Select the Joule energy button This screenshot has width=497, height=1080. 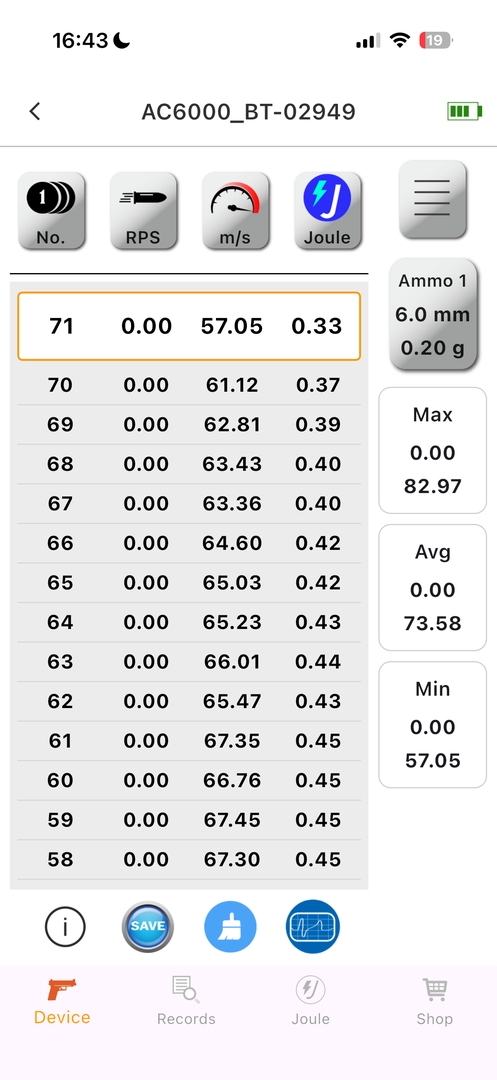coord(328,210)
